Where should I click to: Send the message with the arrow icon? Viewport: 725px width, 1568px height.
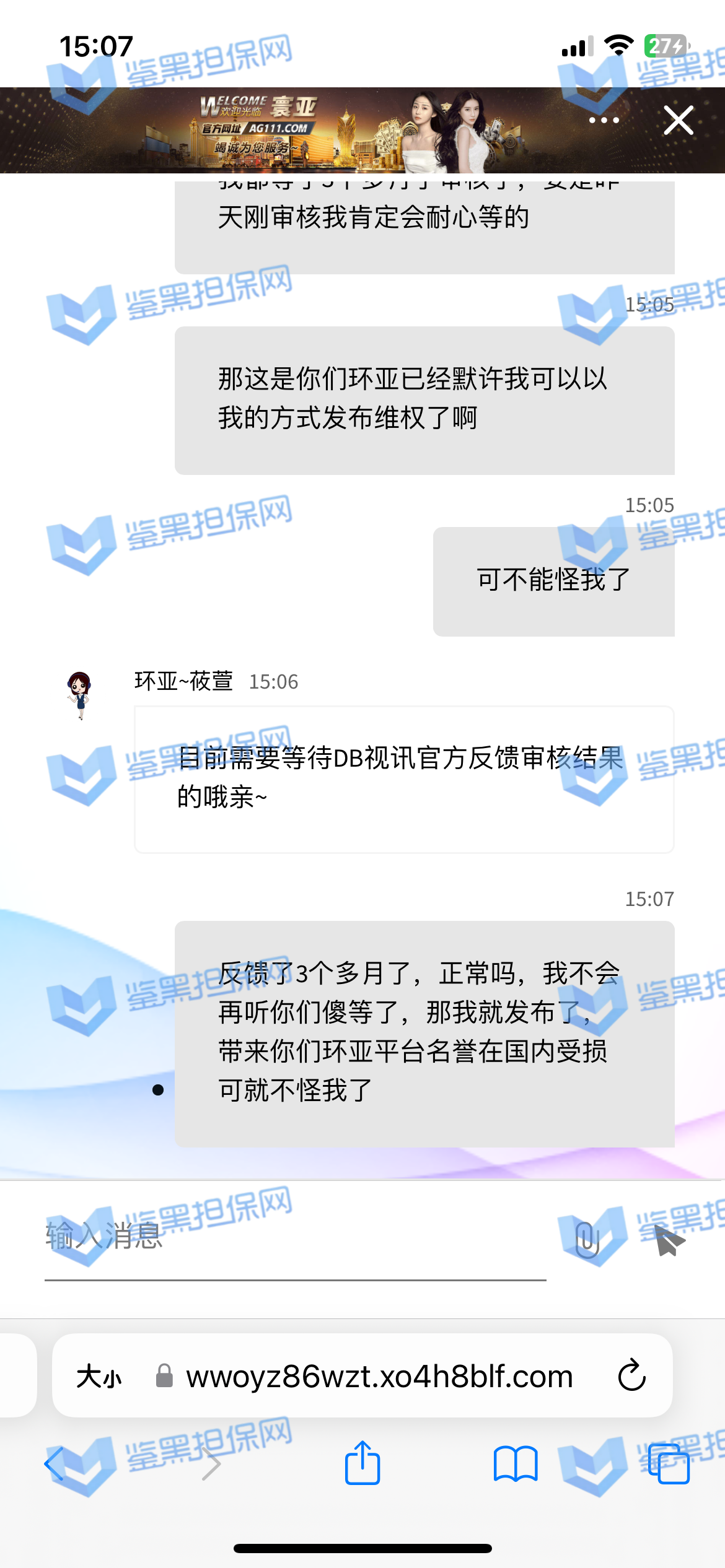pos(668,1240)
